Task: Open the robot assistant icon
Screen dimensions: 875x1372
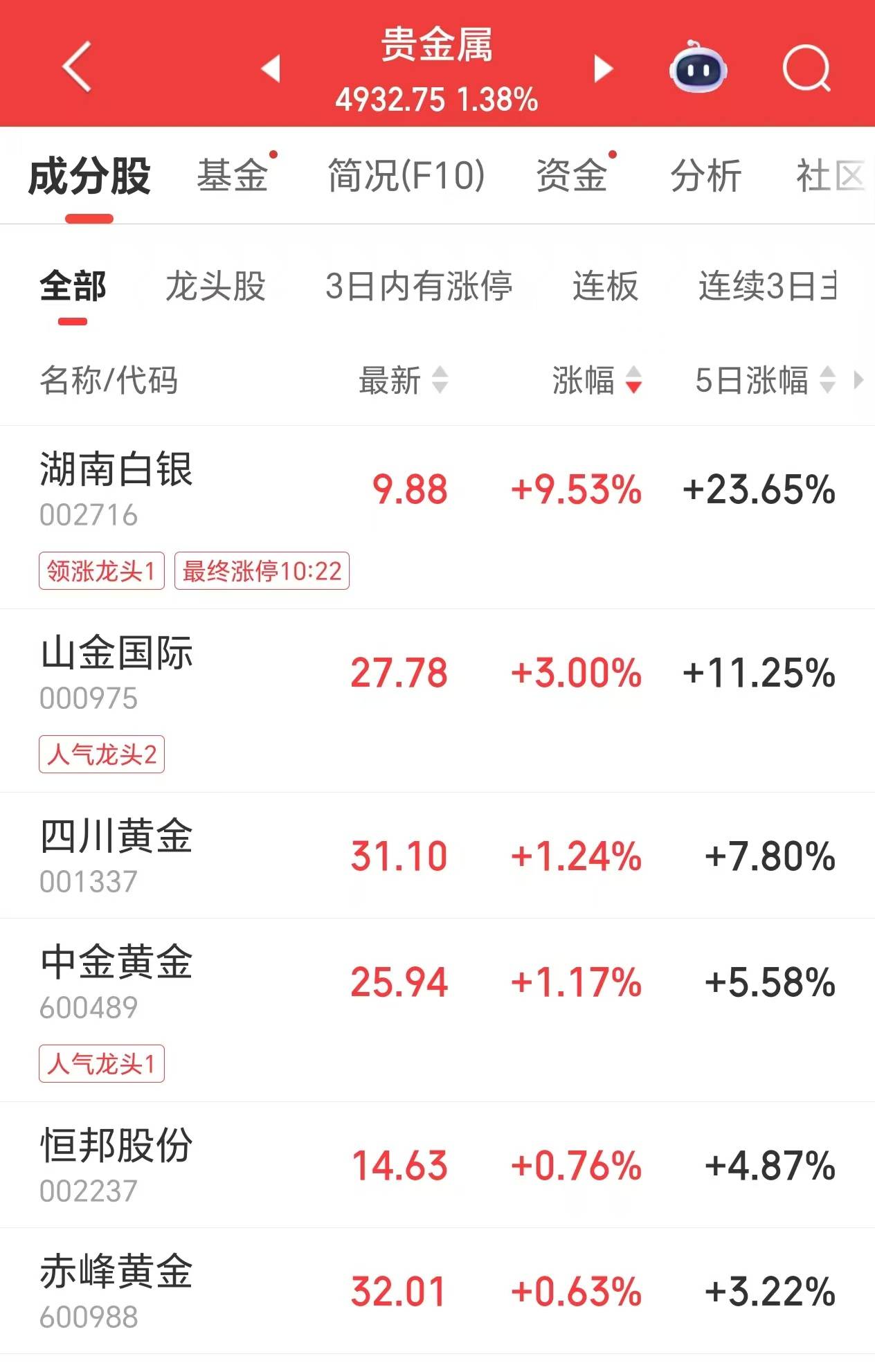Action: (x=698, y=68)
